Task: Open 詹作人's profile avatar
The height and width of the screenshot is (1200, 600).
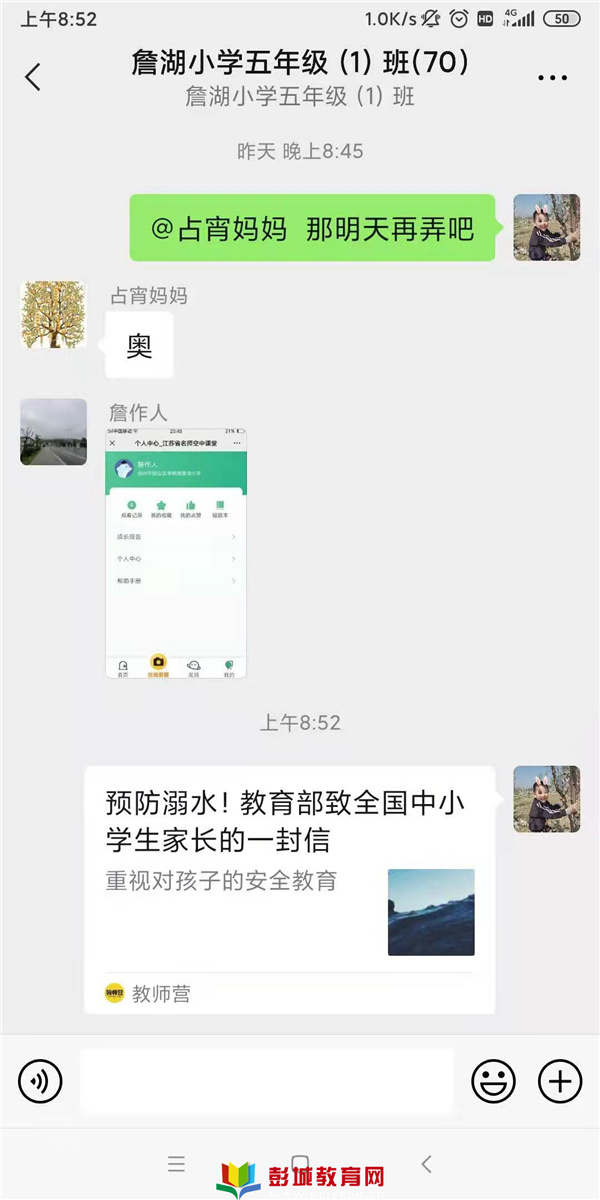Action: pyautogui.click(x=53, y=432)
